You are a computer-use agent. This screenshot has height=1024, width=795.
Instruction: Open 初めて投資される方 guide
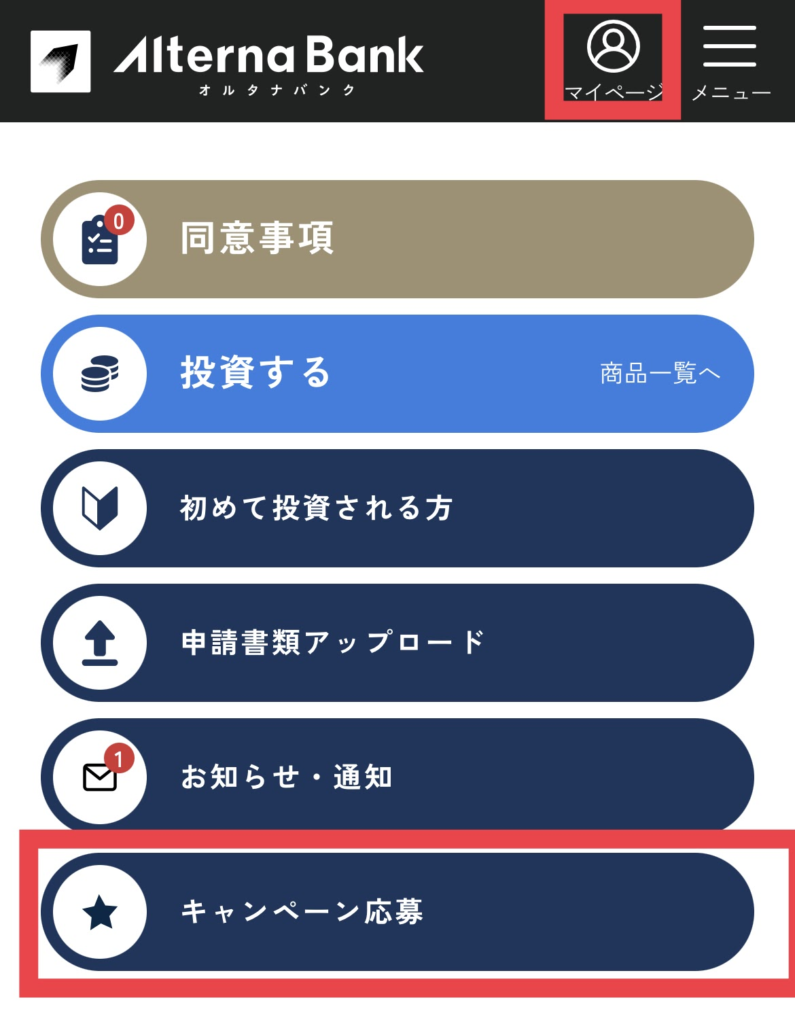point(397,508)
